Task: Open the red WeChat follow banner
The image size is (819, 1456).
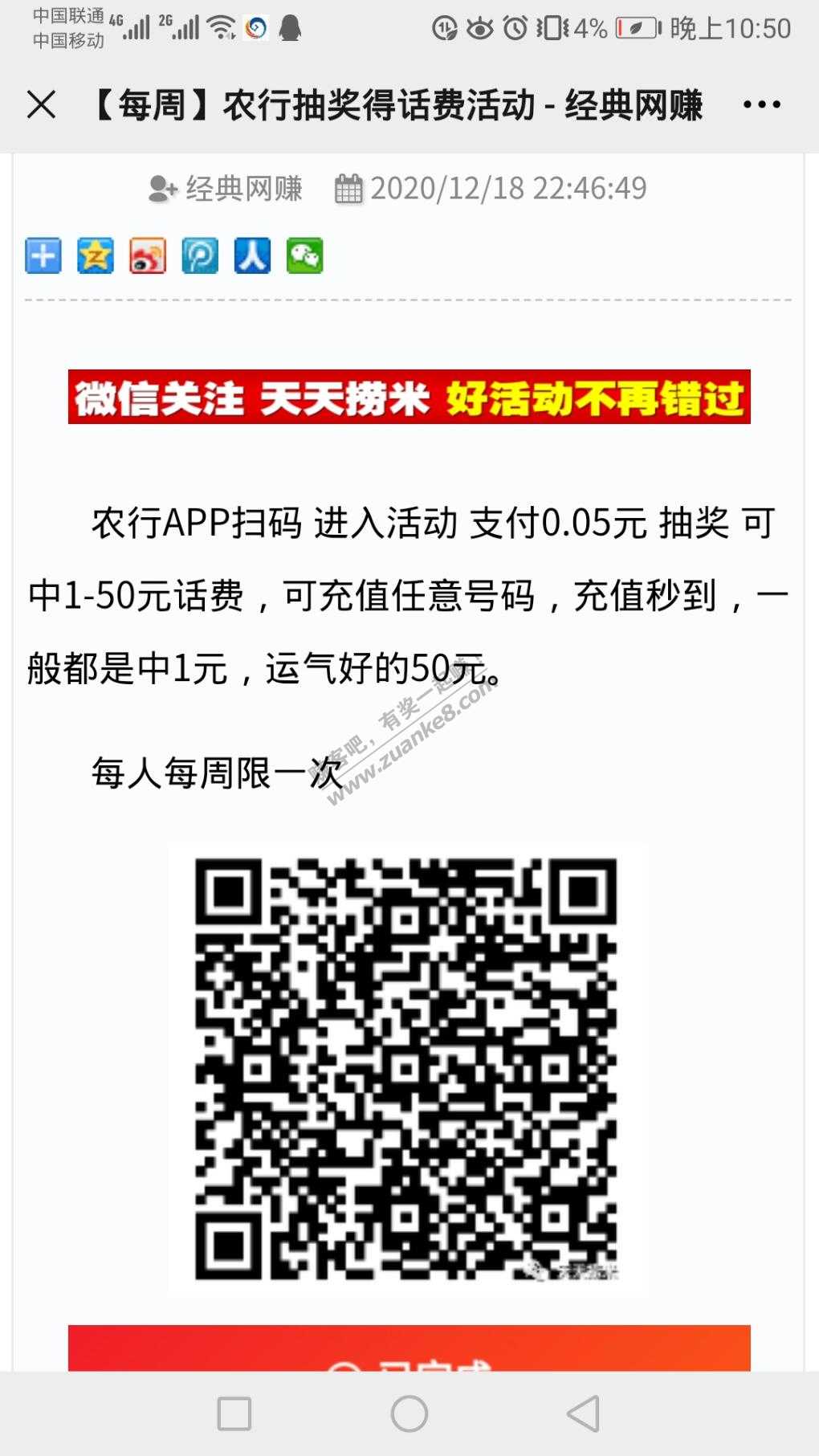Action: point(409,397)
